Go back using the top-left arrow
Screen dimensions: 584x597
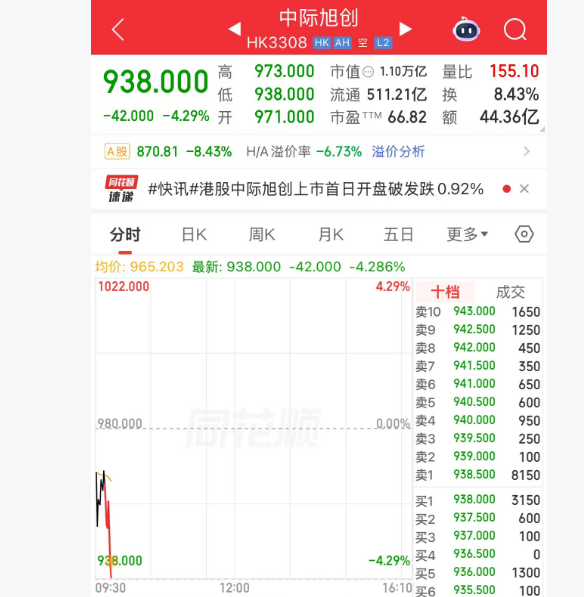(118, 29)
